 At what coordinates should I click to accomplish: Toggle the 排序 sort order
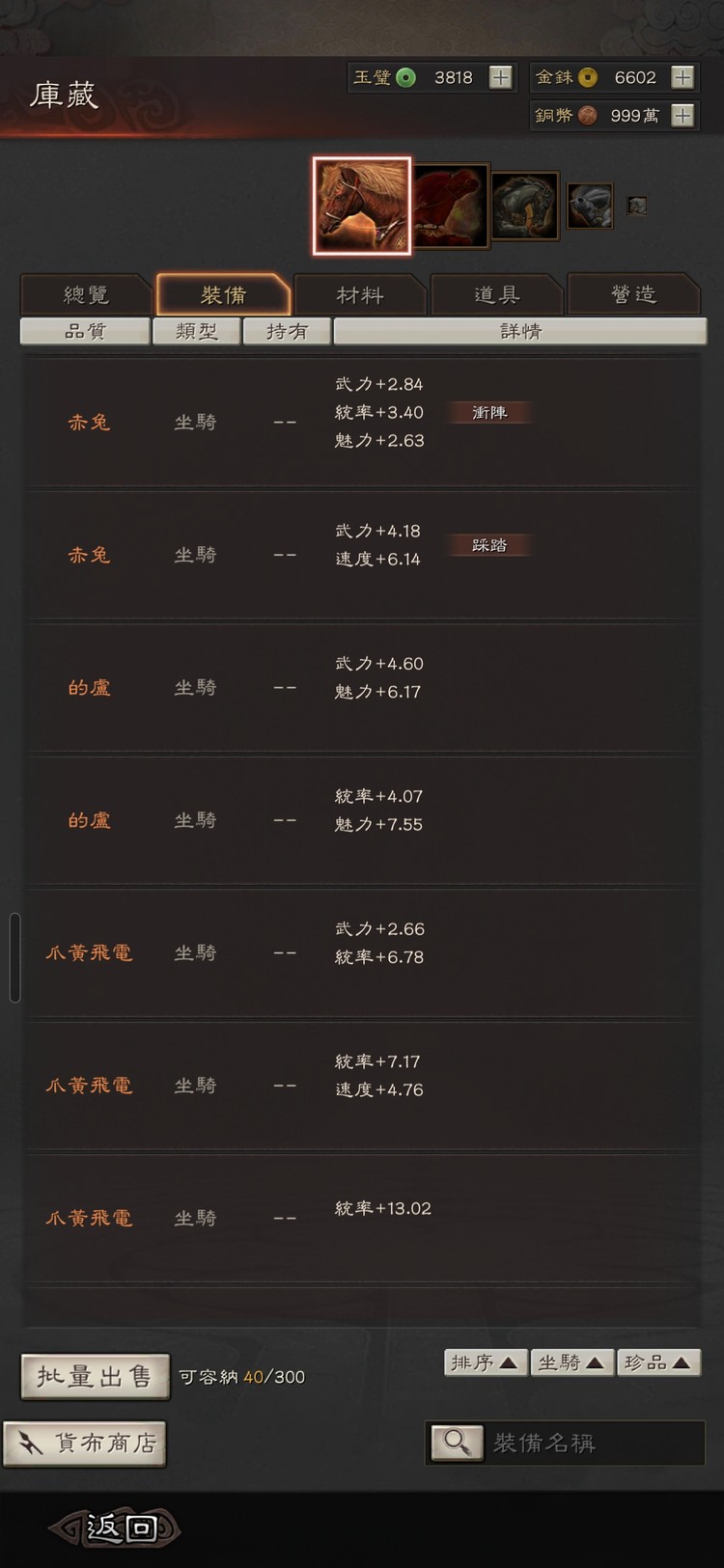[x=485, y=1362]
